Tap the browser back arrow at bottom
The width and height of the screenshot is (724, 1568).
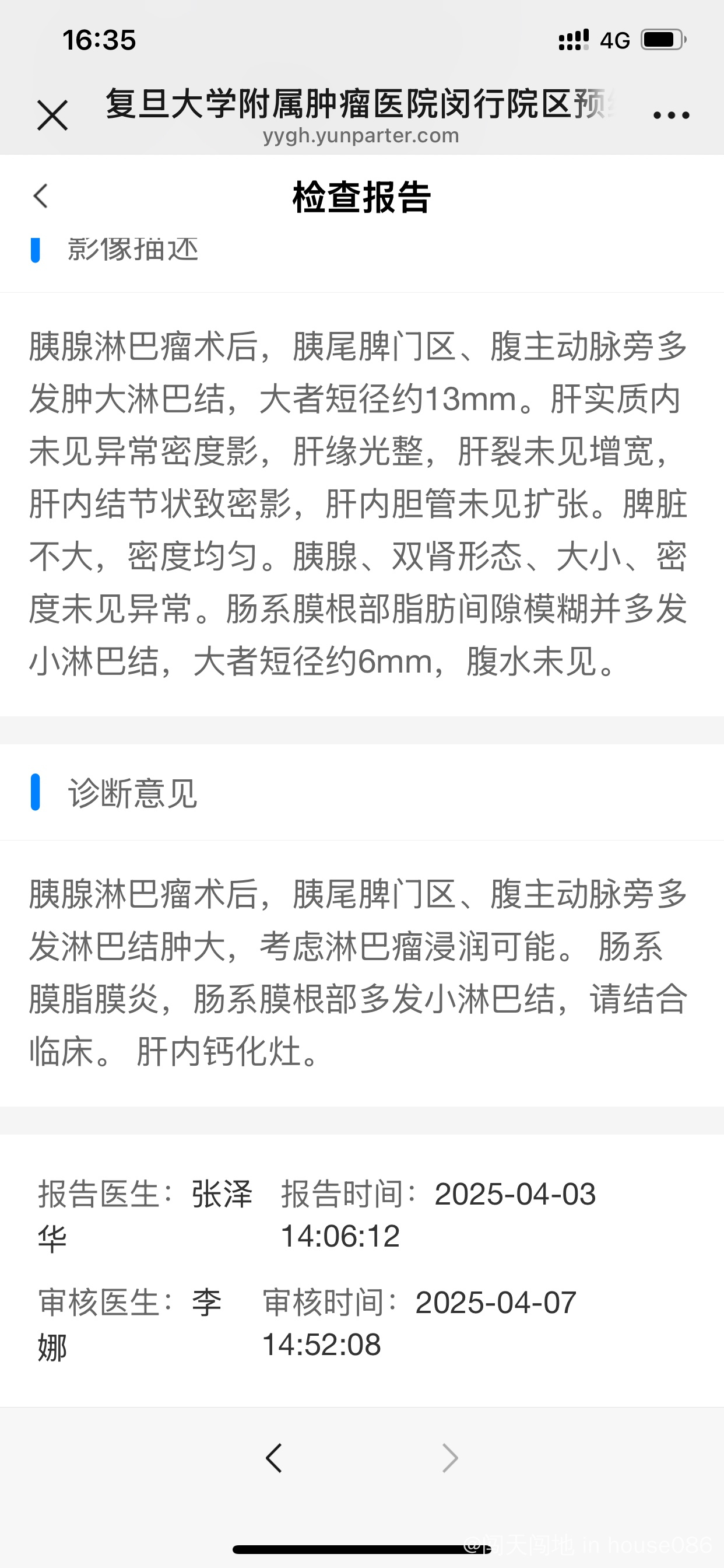[x=275, y=1458]
